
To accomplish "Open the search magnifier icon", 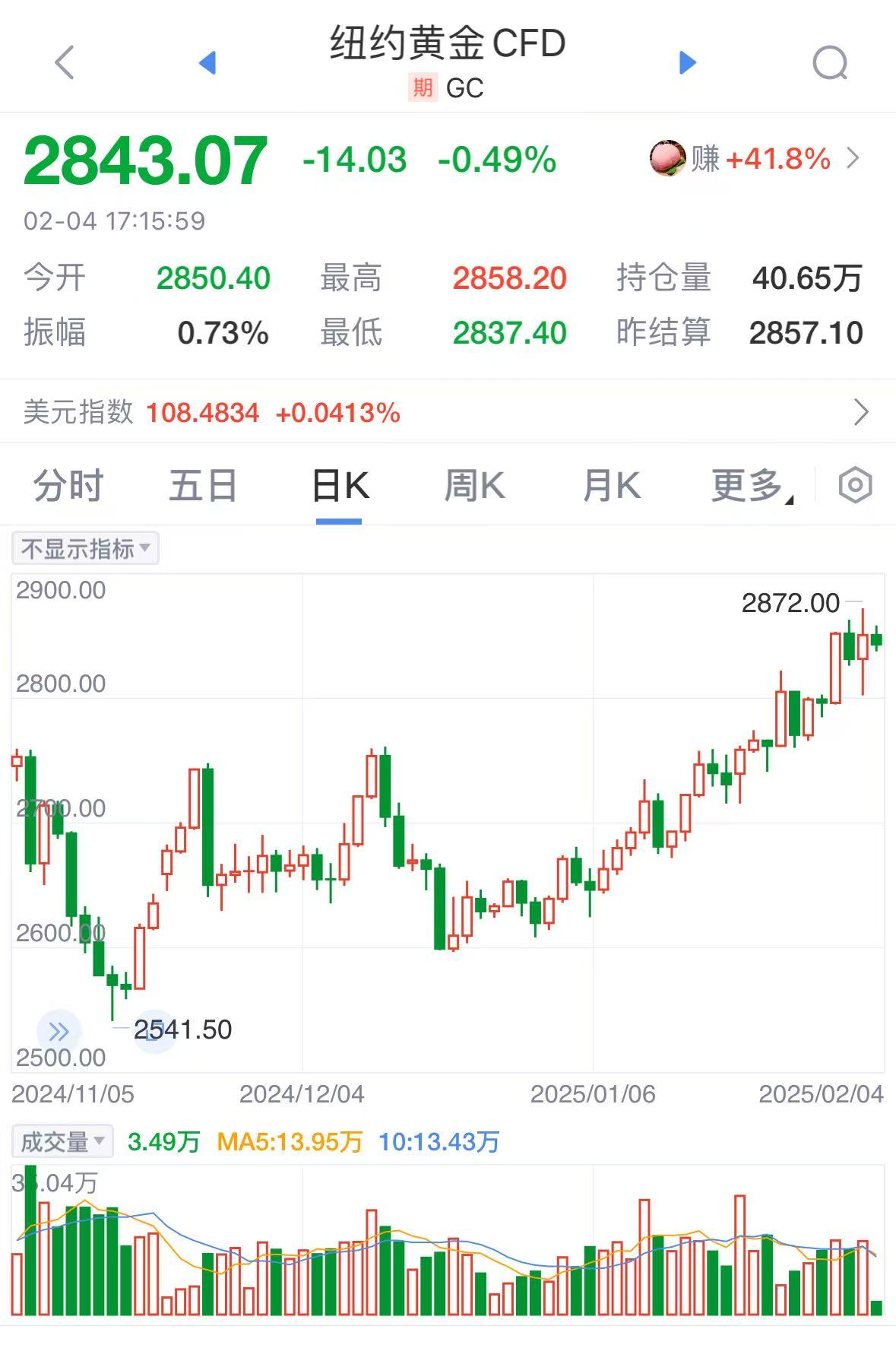I will click(830, 62).
